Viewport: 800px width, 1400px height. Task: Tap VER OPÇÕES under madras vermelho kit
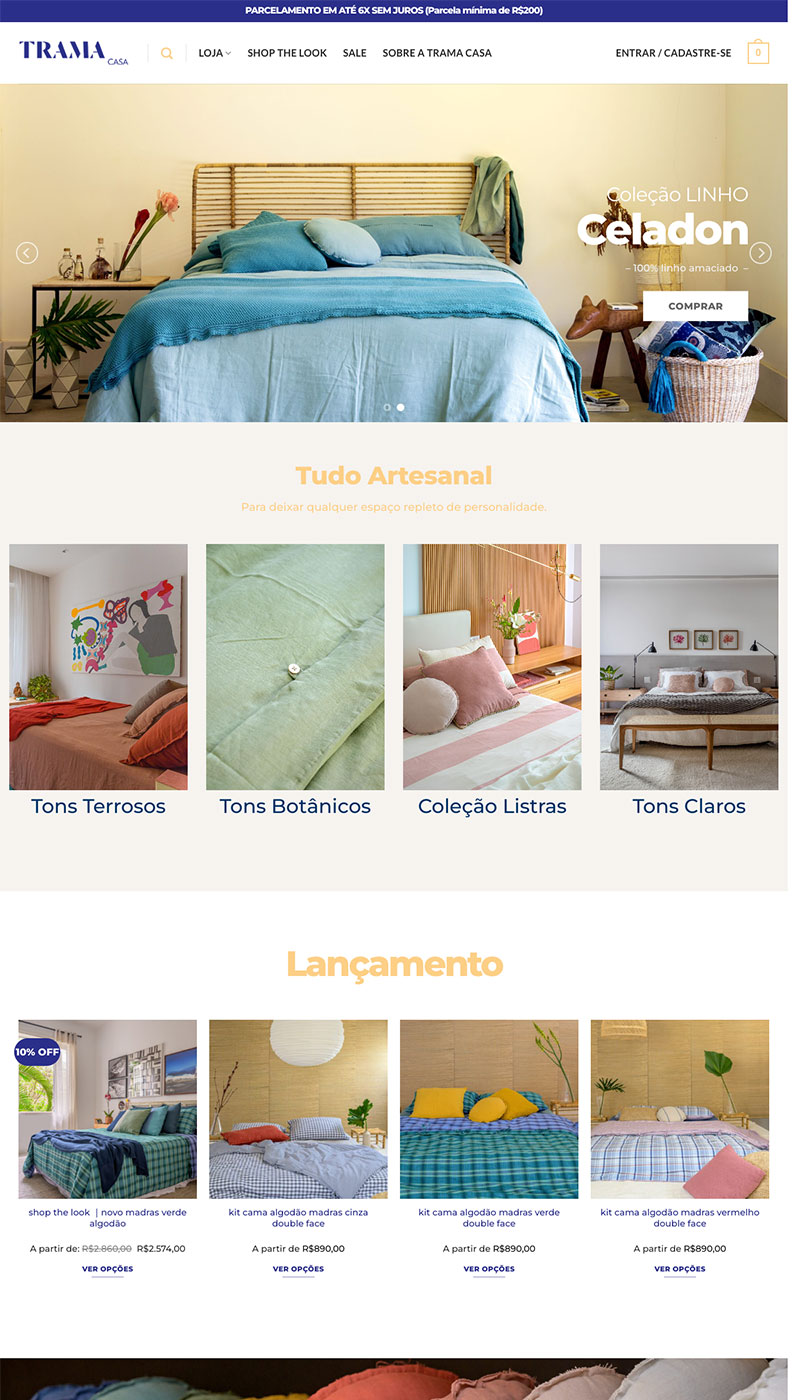tap(680, 1269)
